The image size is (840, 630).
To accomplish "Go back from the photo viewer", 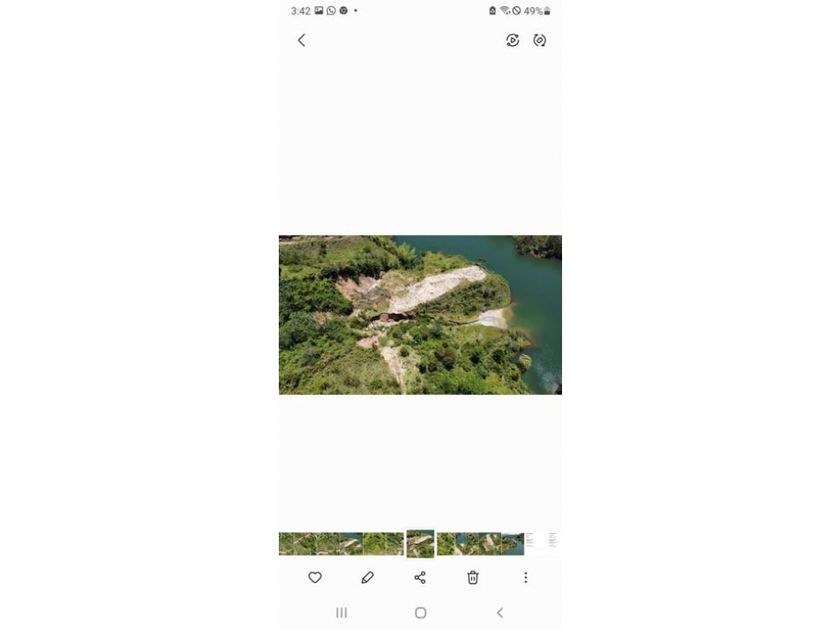I will coord(301,40).
